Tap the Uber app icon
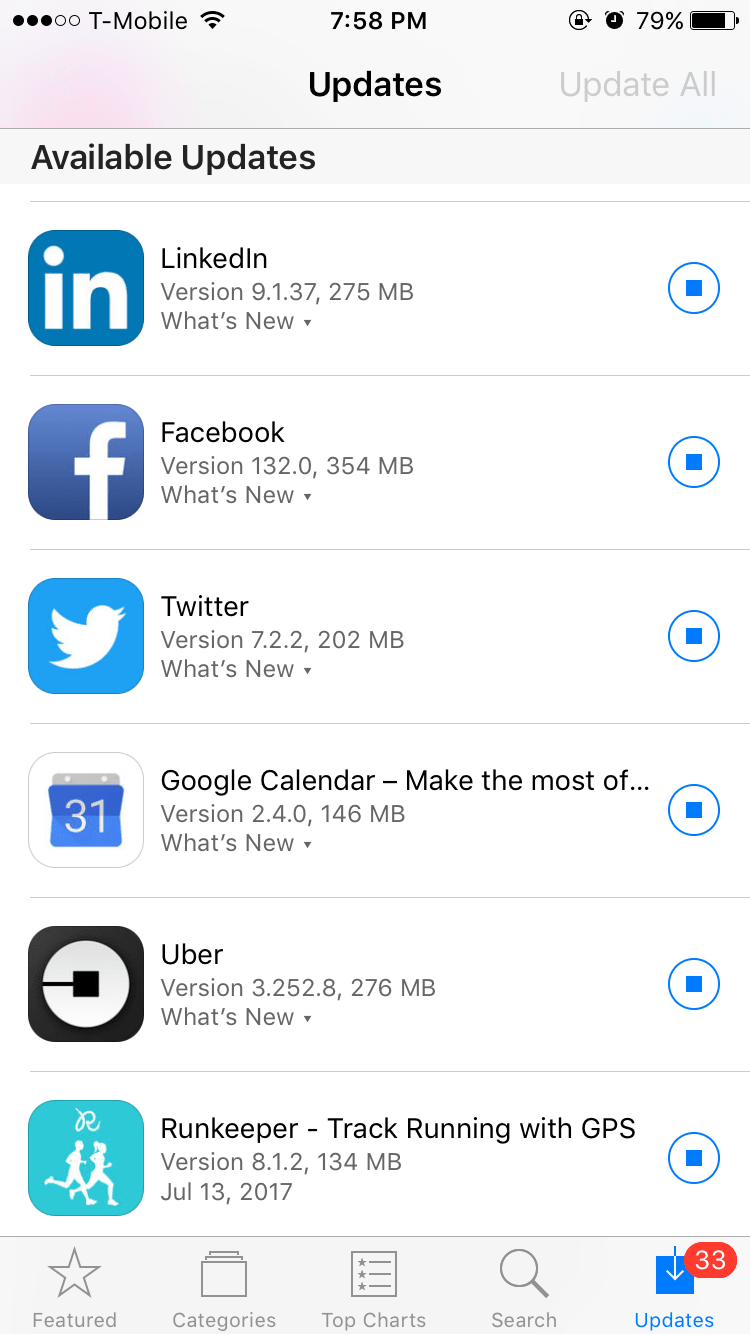Viewport: 750px width, 1334px height. (x=86, y=984)
